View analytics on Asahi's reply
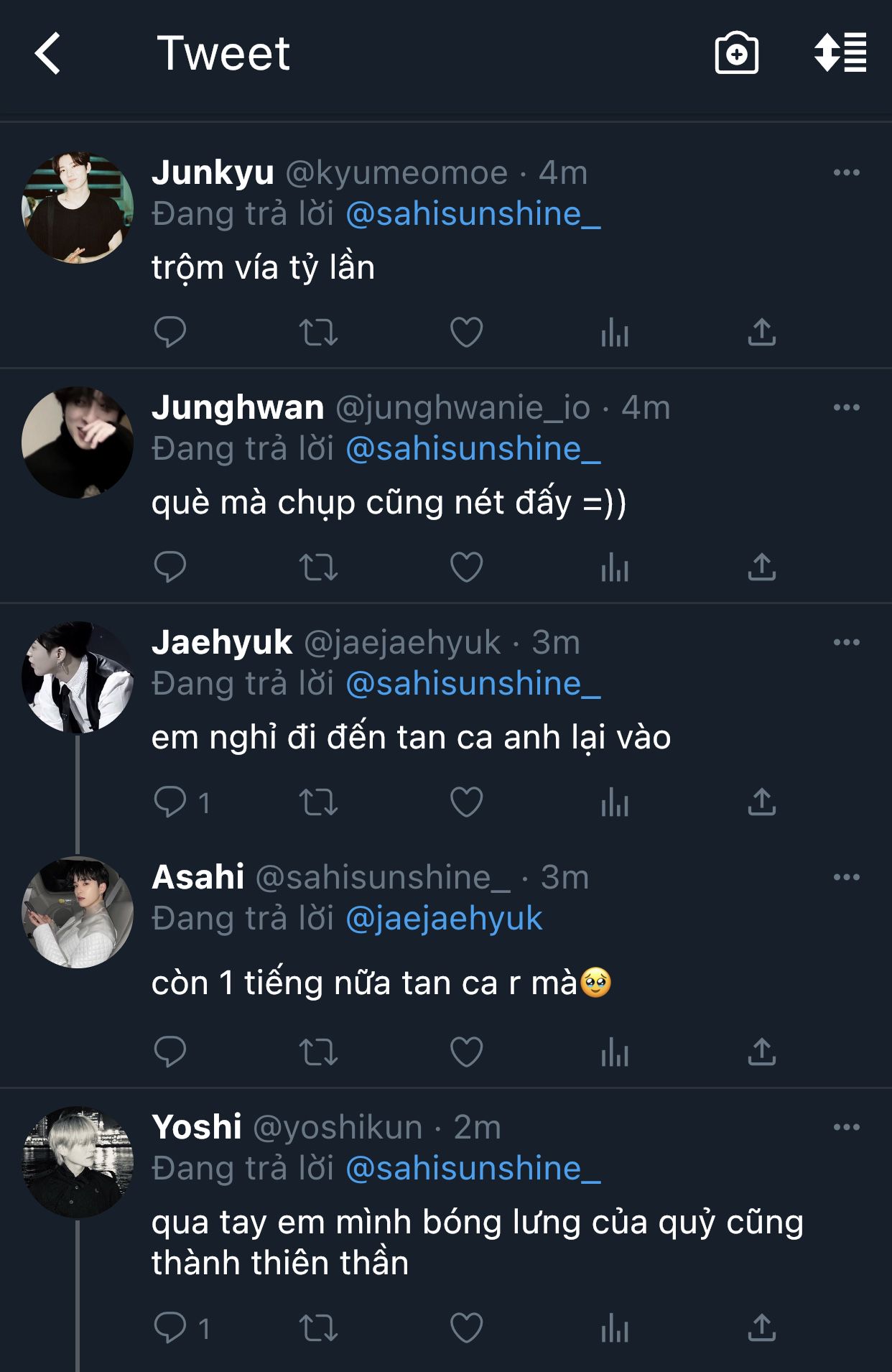Viewport: 892px width, 1372px height. point(615,1052)
